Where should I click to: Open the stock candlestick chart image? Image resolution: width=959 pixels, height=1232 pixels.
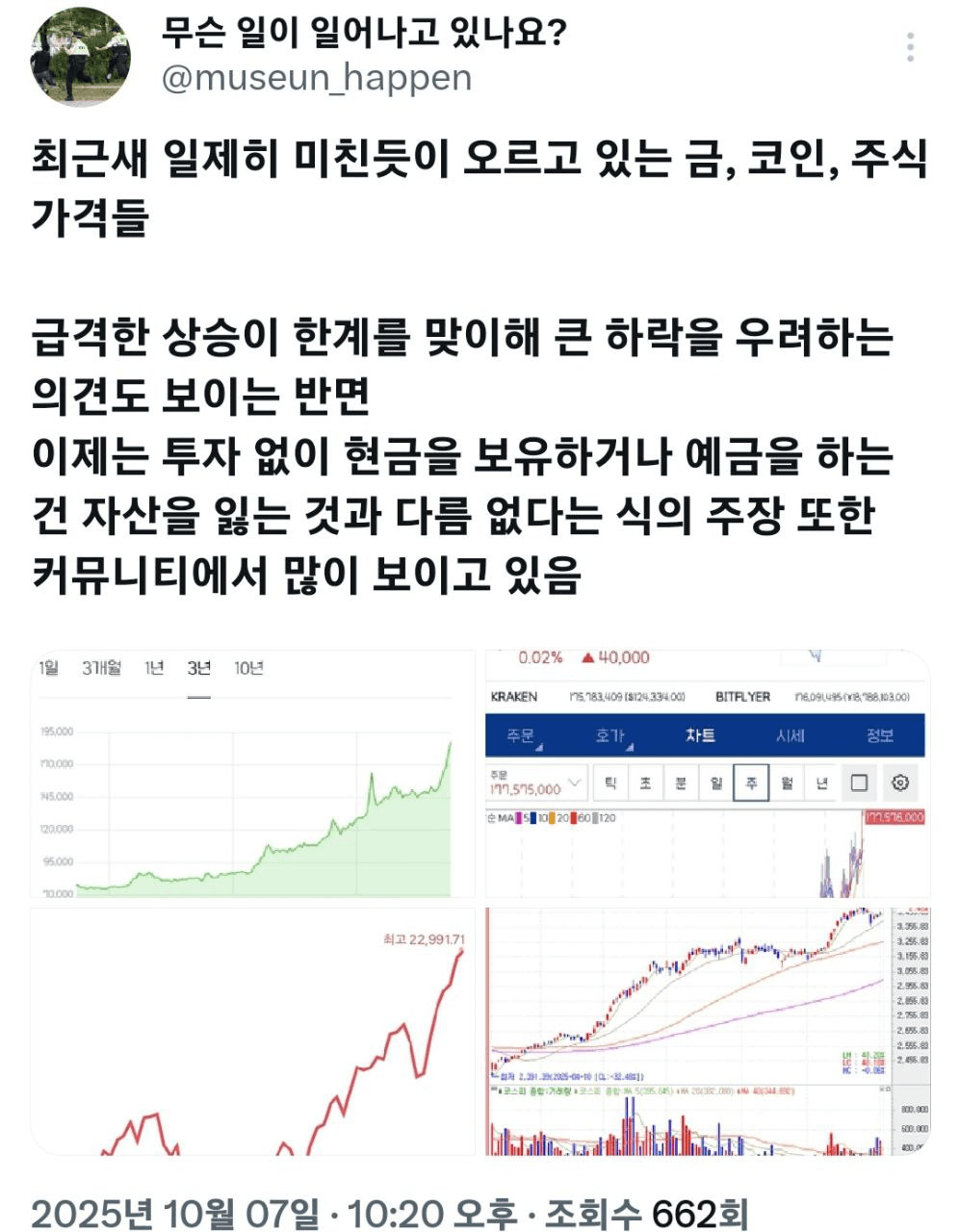(x=707, y=1030)
